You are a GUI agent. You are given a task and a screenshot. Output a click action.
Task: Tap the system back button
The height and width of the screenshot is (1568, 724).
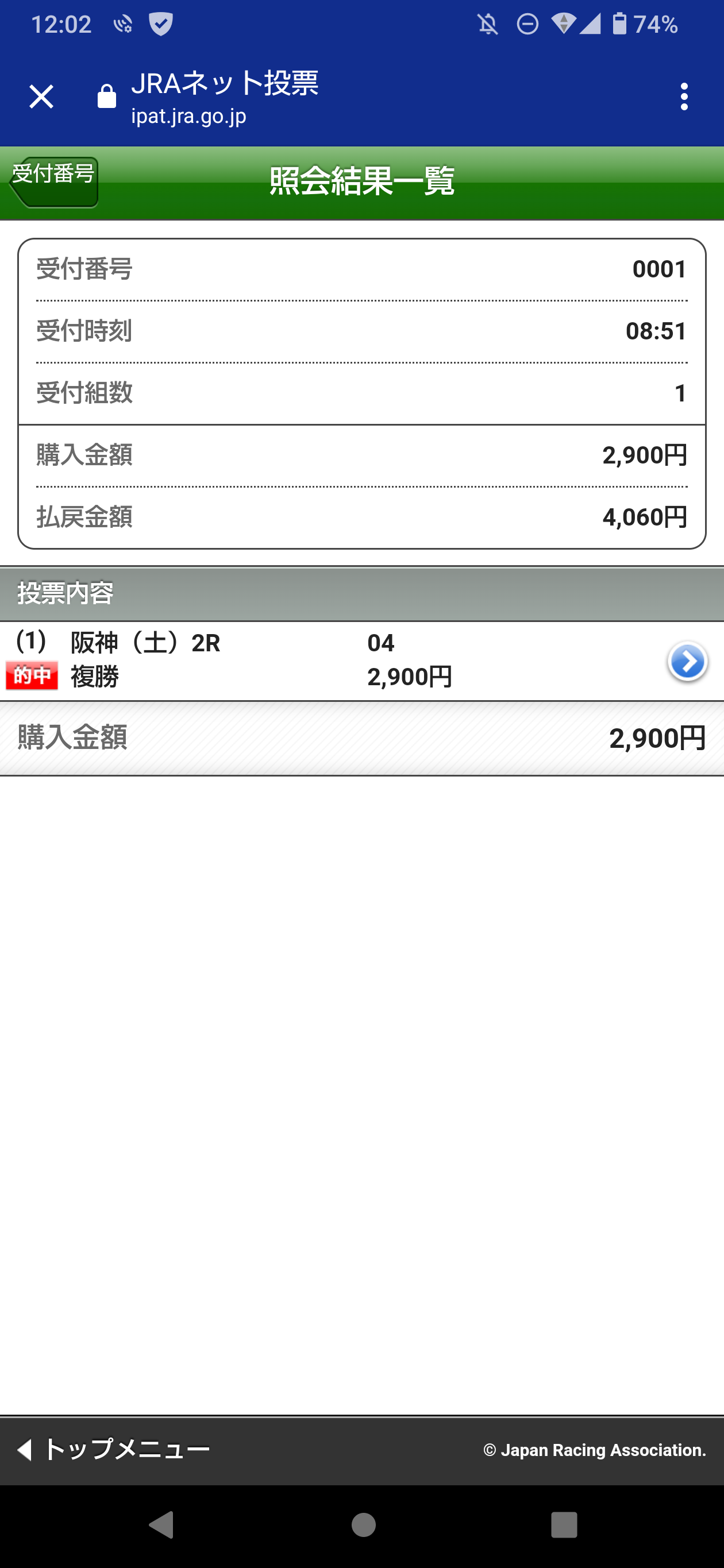[162, 1525]
